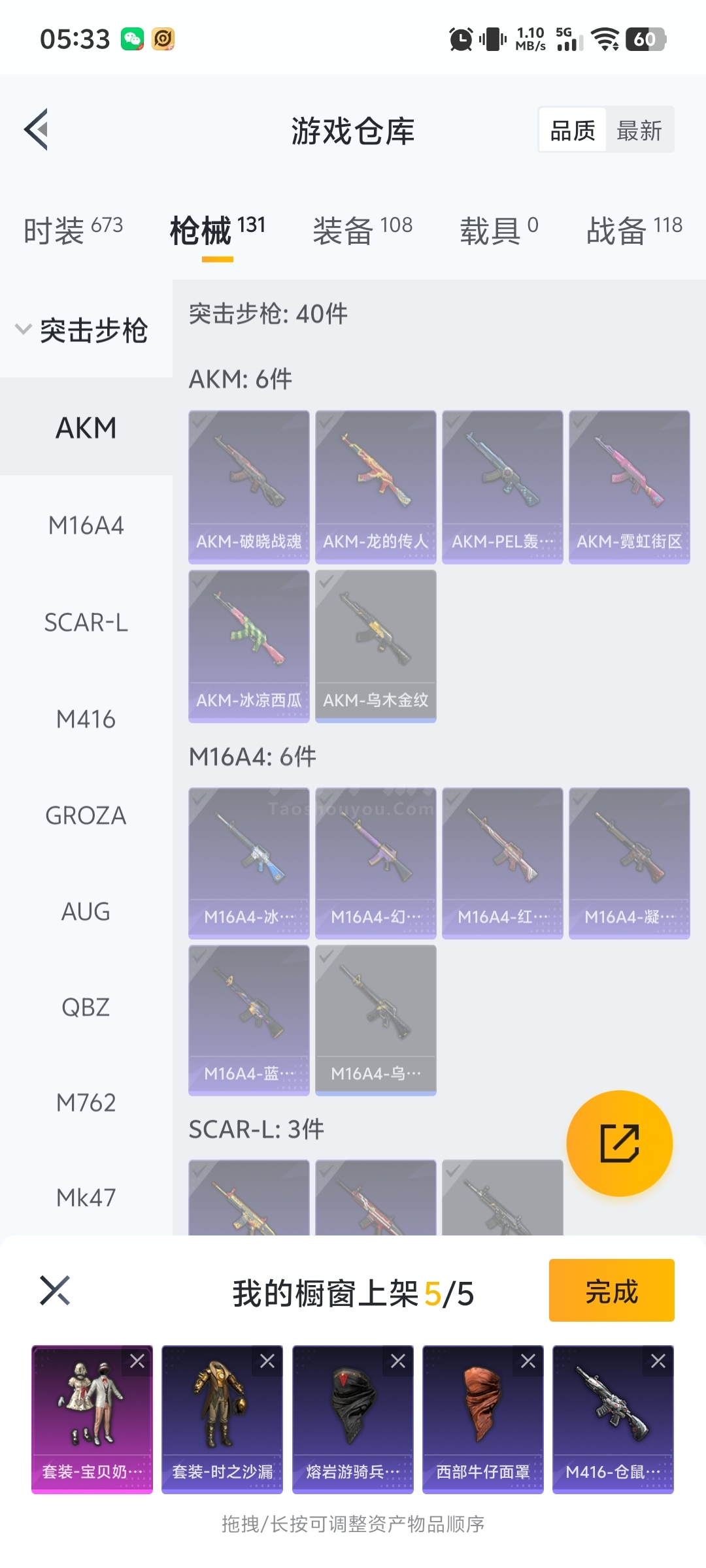
Task: Select the AKM-龙的传人 skin
Action: 375,487
